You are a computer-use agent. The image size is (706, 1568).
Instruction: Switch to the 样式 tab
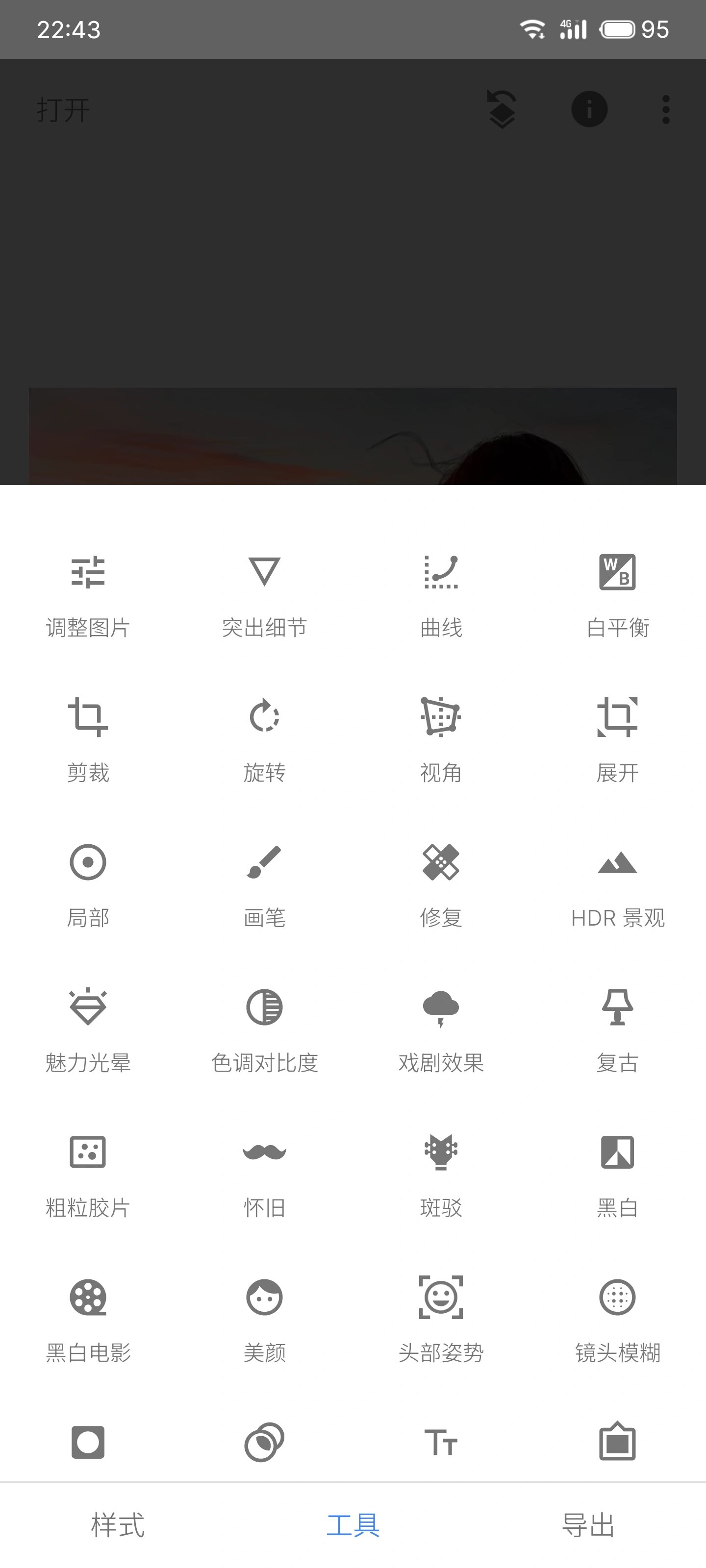point(117,1525)
